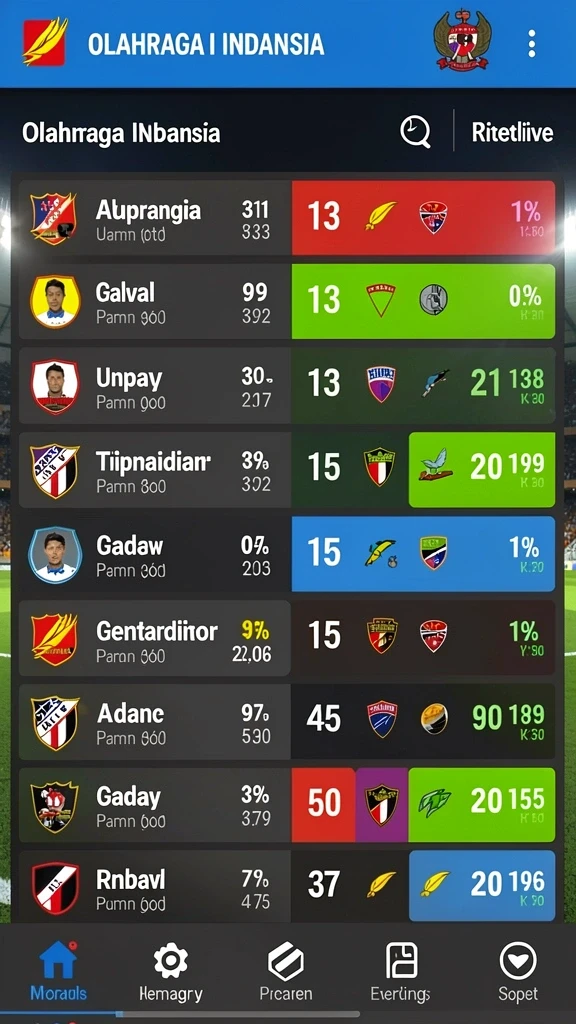The image size is (576, 1024).
Task: Open the Tiipnaidian row
Action: [x=287, y=470]
